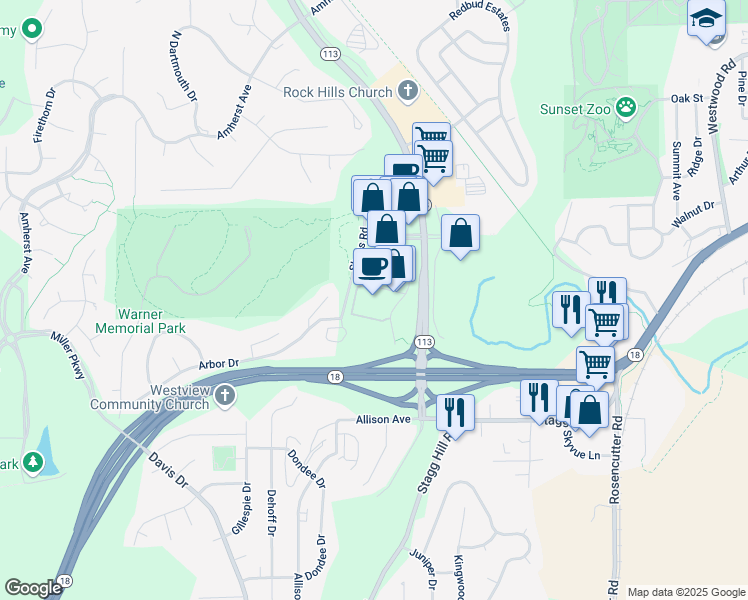Open the Rock Hills Church place pin
The width and height of the screenshot is (748, 600).
tap(406, 92)
